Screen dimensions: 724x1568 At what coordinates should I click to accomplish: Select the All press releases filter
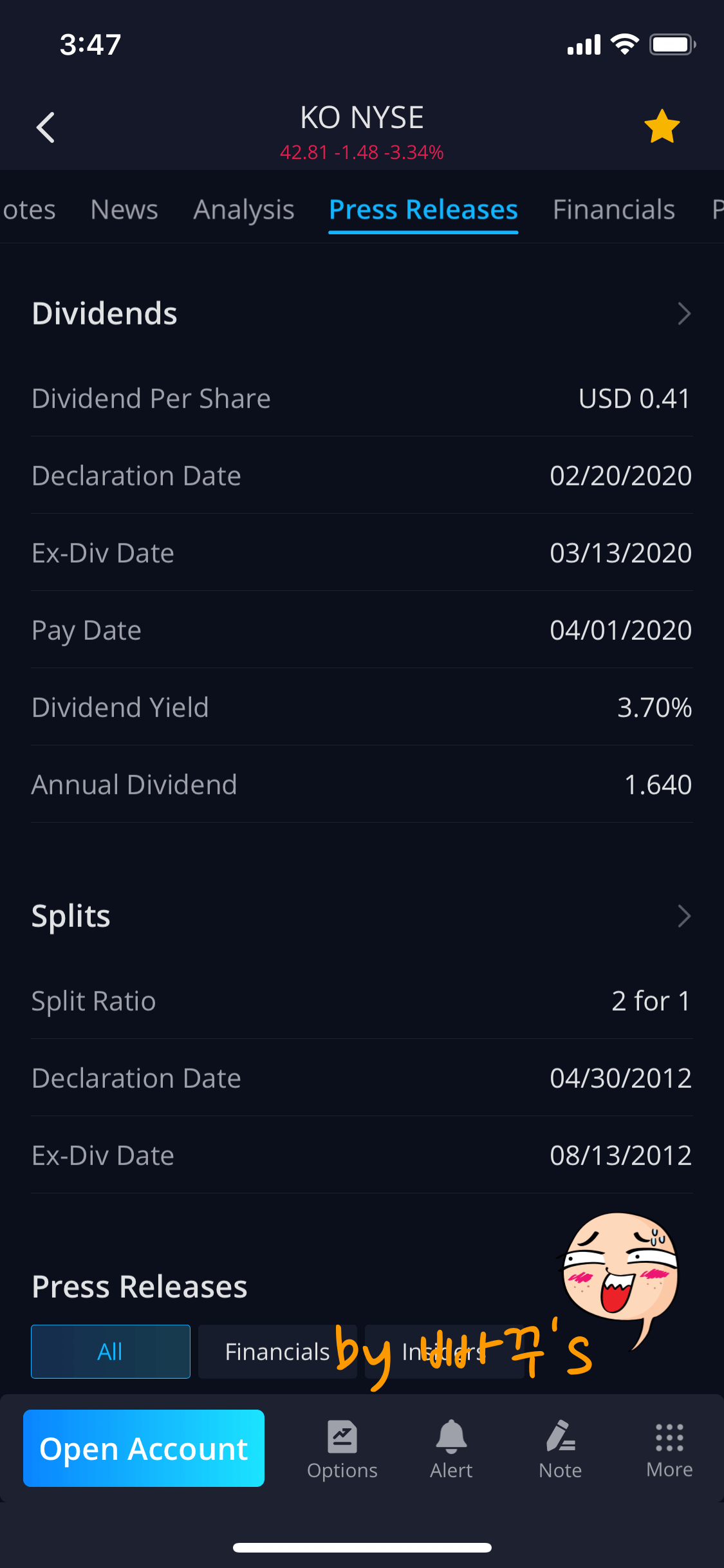click(111, 1352)
